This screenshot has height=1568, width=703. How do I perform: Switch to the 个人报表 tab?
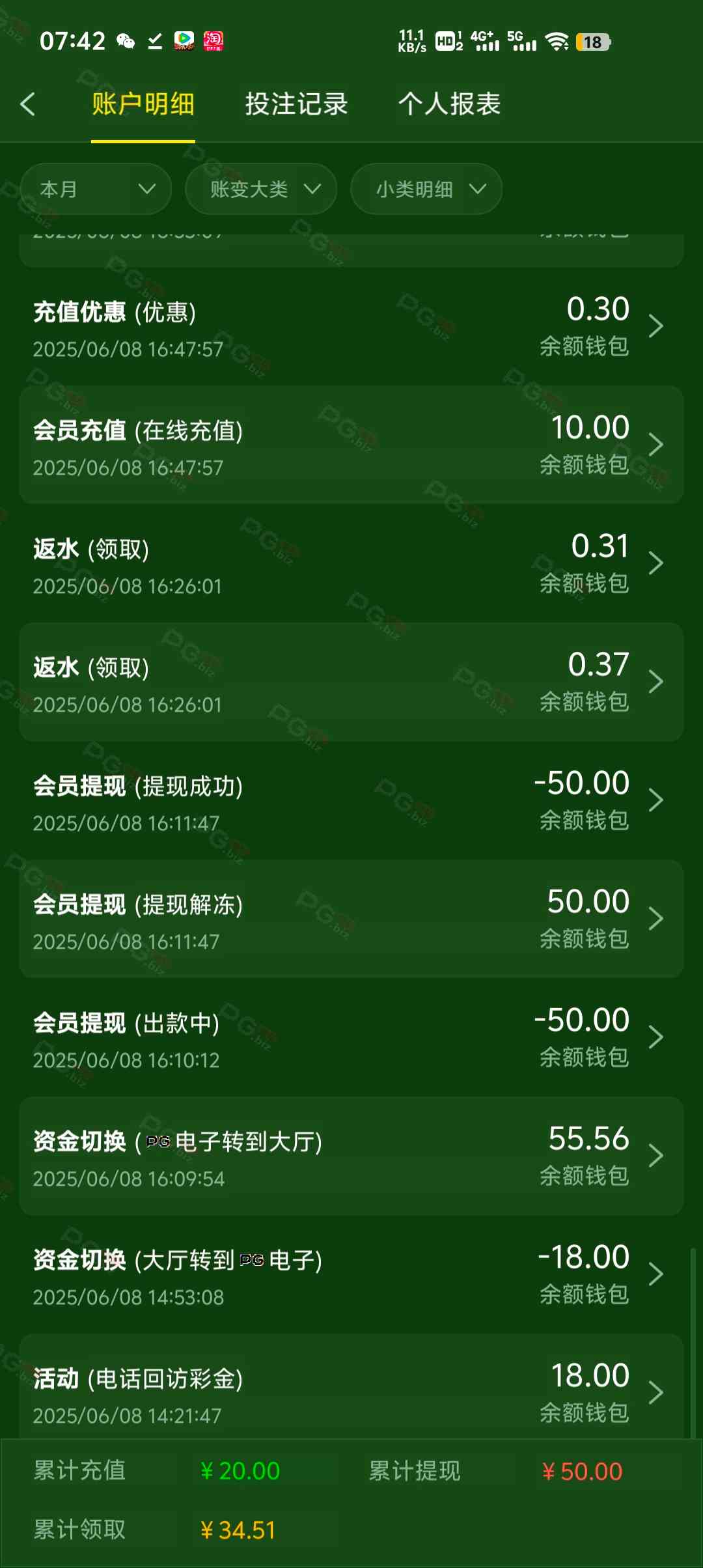point(449,104)
